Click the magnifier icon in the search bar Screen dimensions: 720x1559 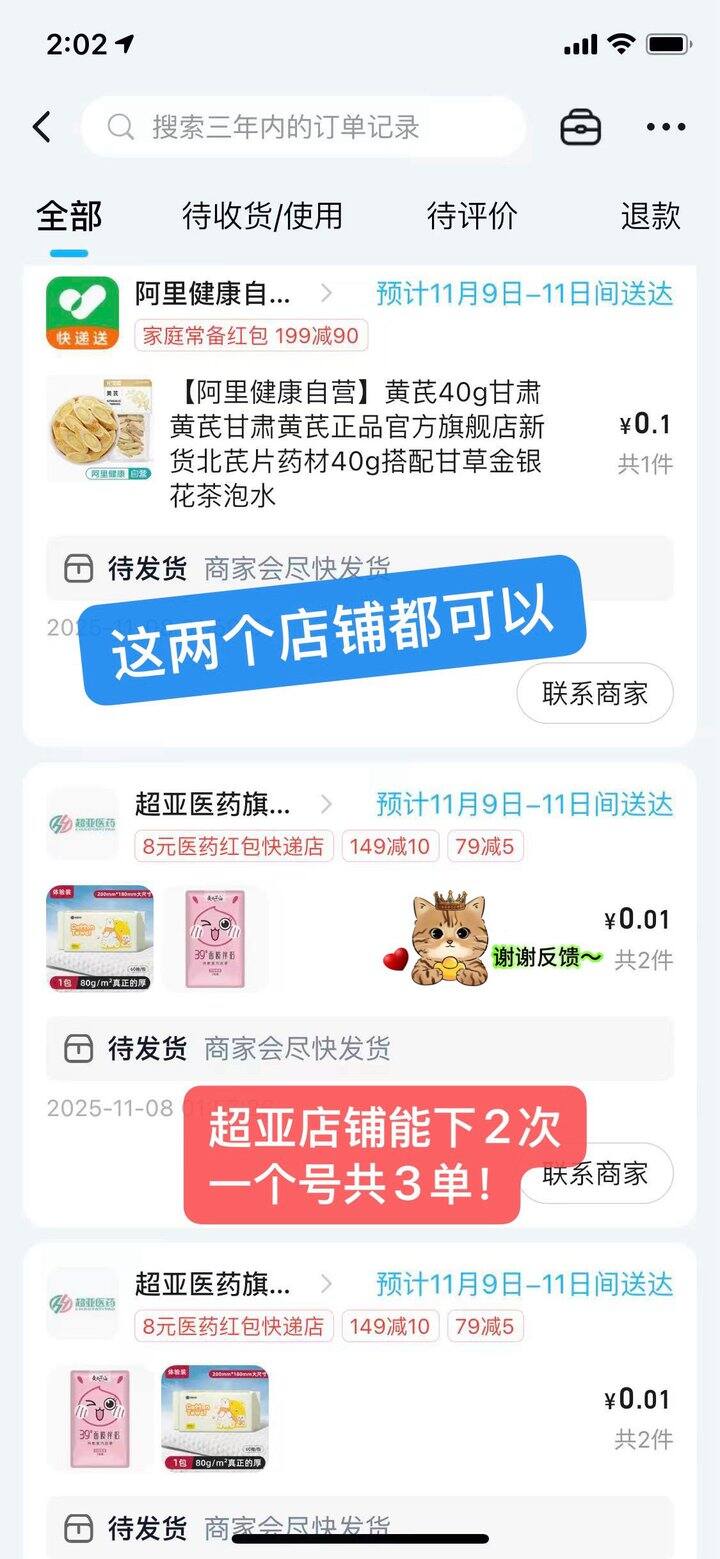[120, 127]
